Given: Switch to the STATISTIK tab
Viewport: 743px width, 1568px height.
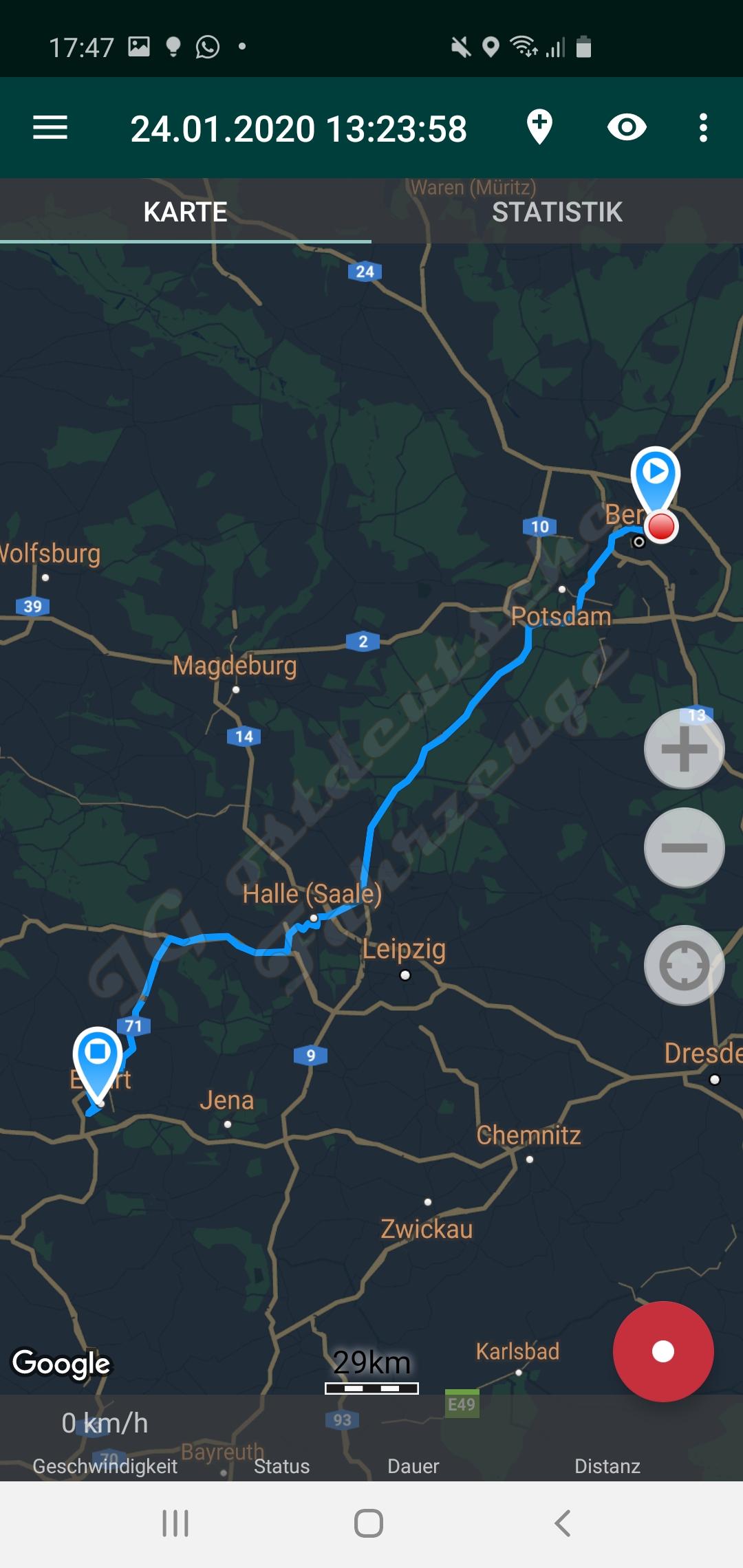Looking at the screenshot, I should [557, 212].
